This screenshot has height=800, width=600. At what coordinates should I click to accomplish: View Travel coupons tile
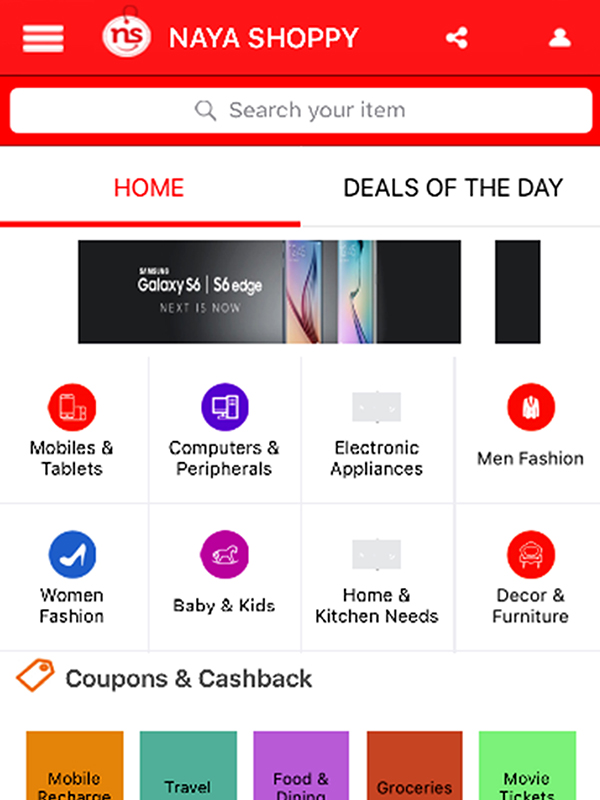pyautogui.click(x=188, y=768)
